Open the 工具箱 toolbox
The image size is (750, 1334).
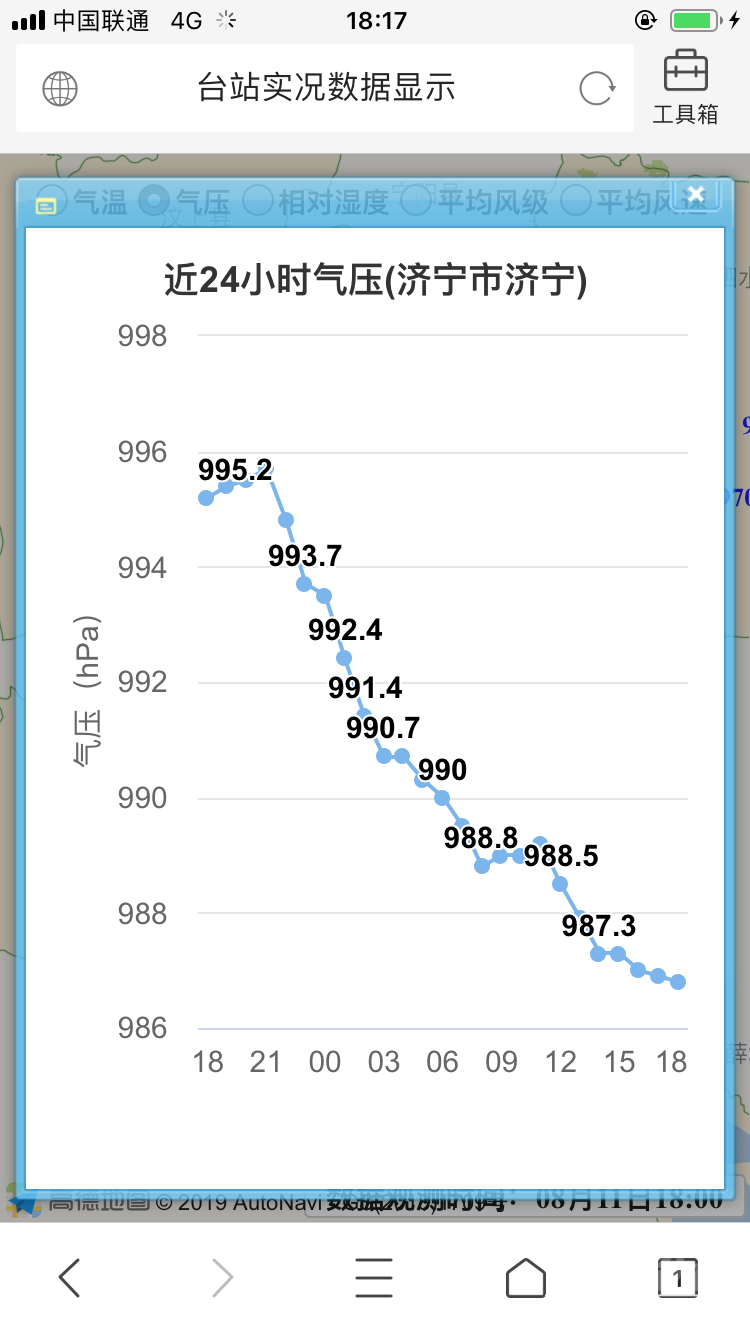pyautogui.click(x=686, y=87)
